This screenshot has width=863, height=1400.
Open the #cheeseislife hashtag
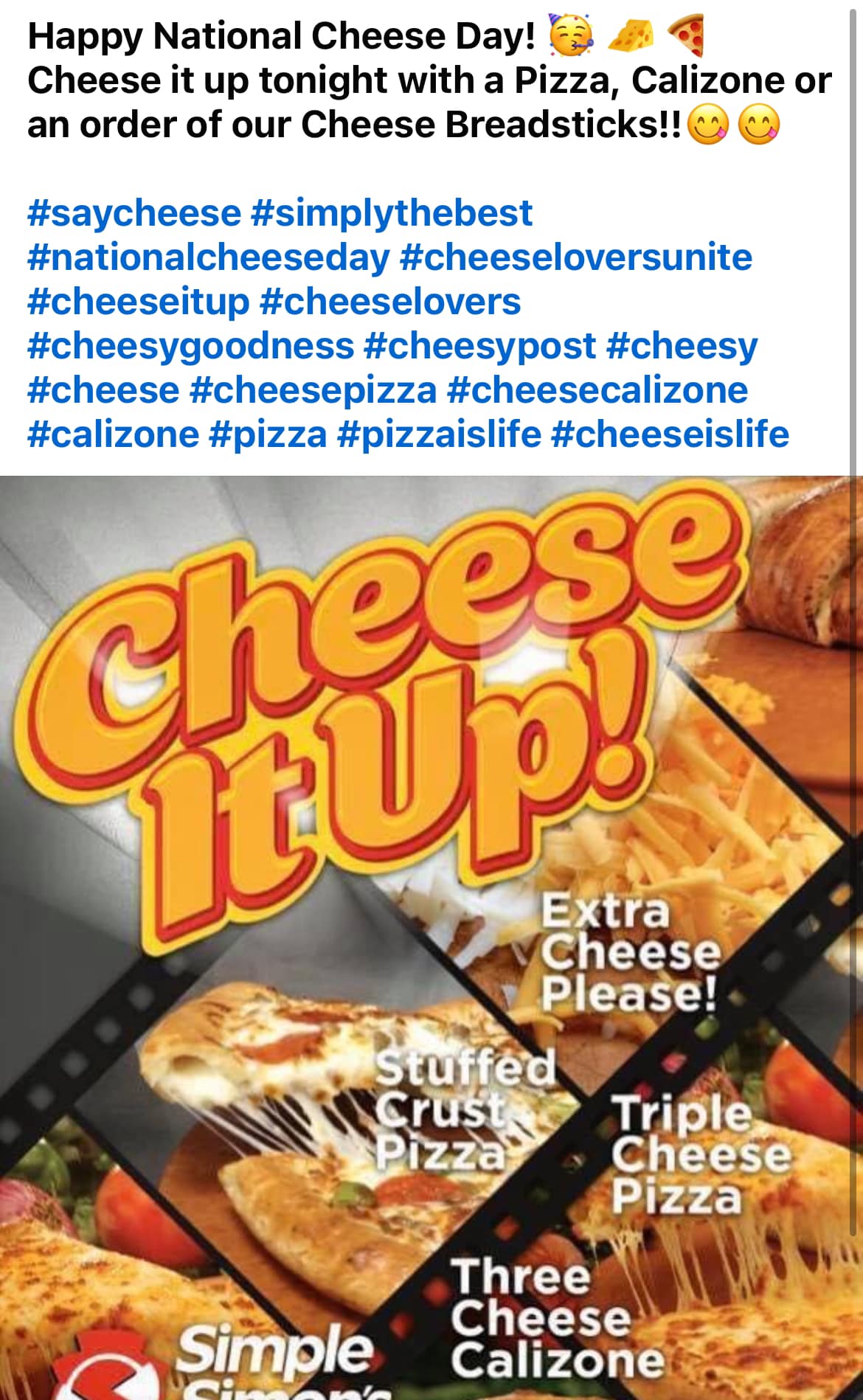click(x=670, y=435)
